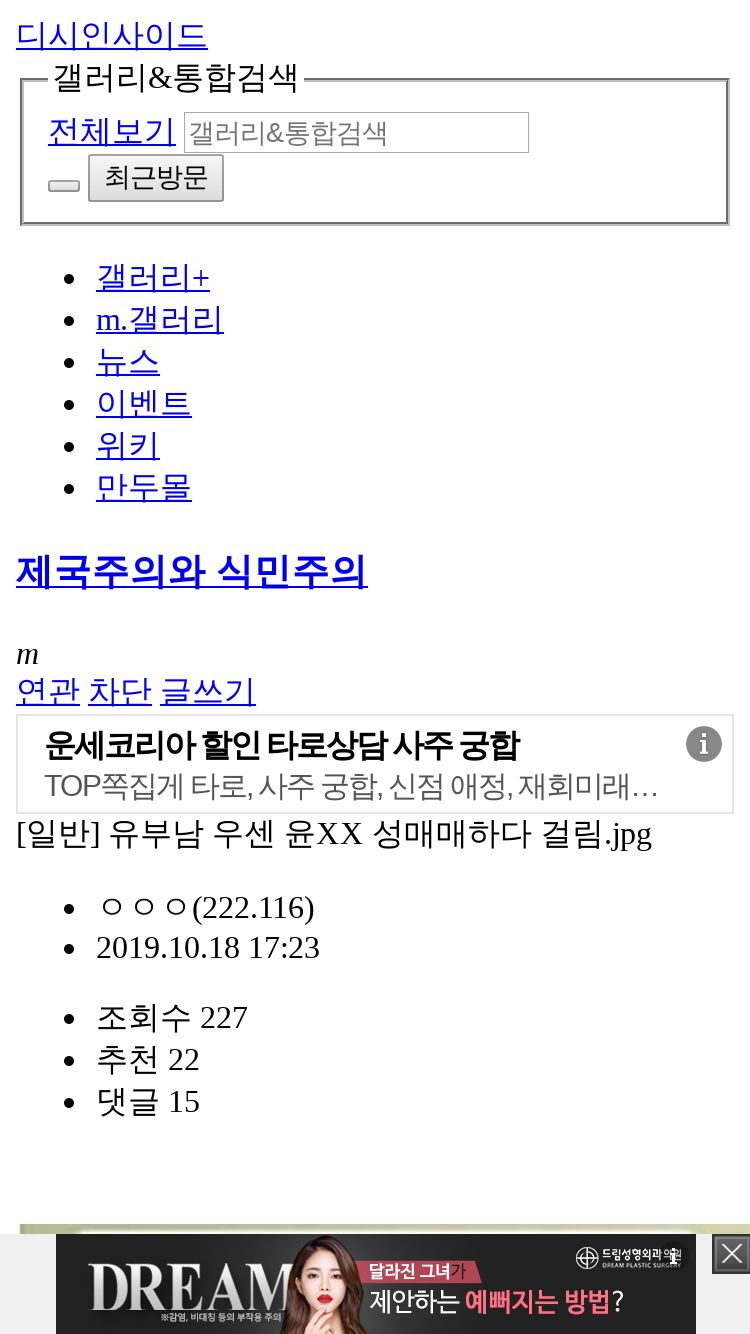Viewport: 750px width, 1334px height.
Task: Open the 갤러리+ link
Action: coord(153,277)
